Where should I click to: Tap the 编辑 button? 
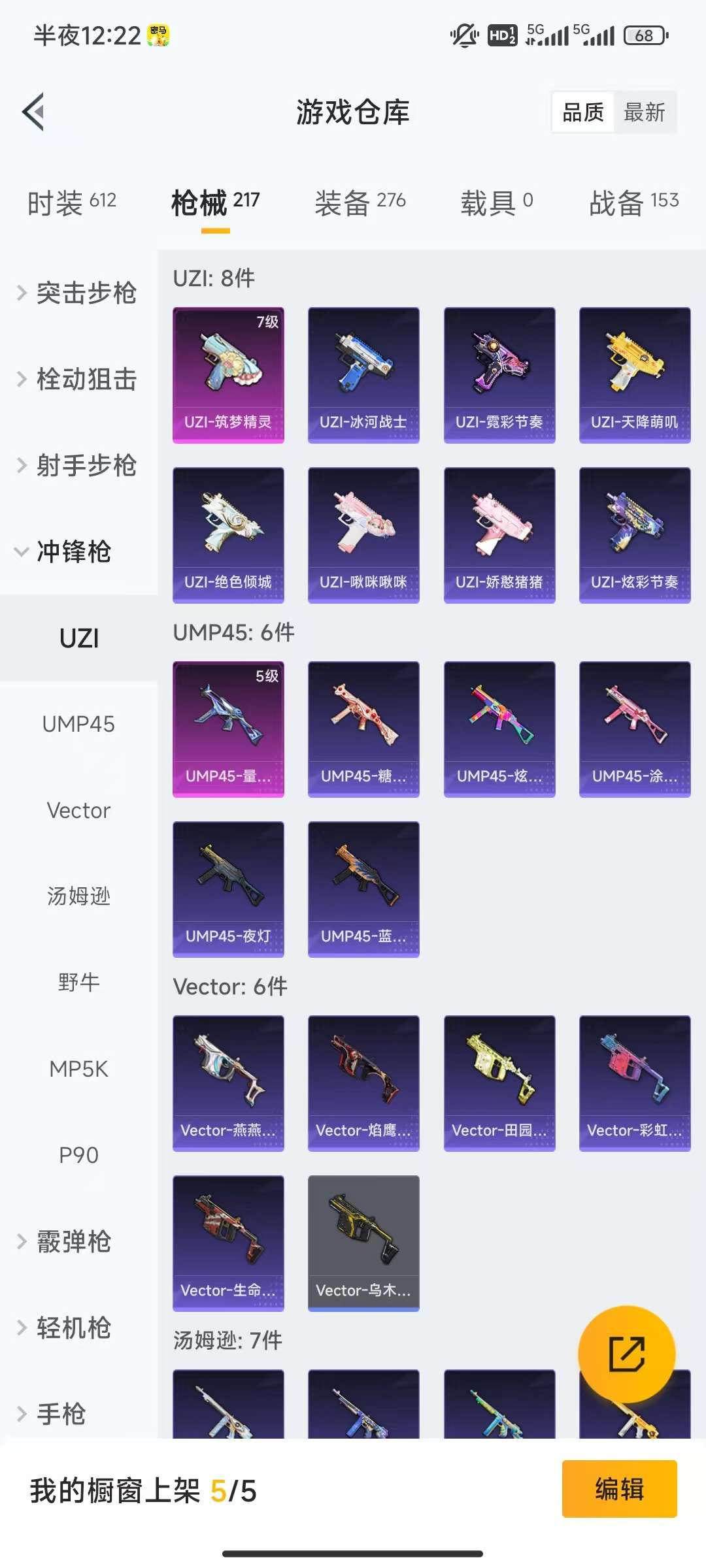click(619, 1489)
